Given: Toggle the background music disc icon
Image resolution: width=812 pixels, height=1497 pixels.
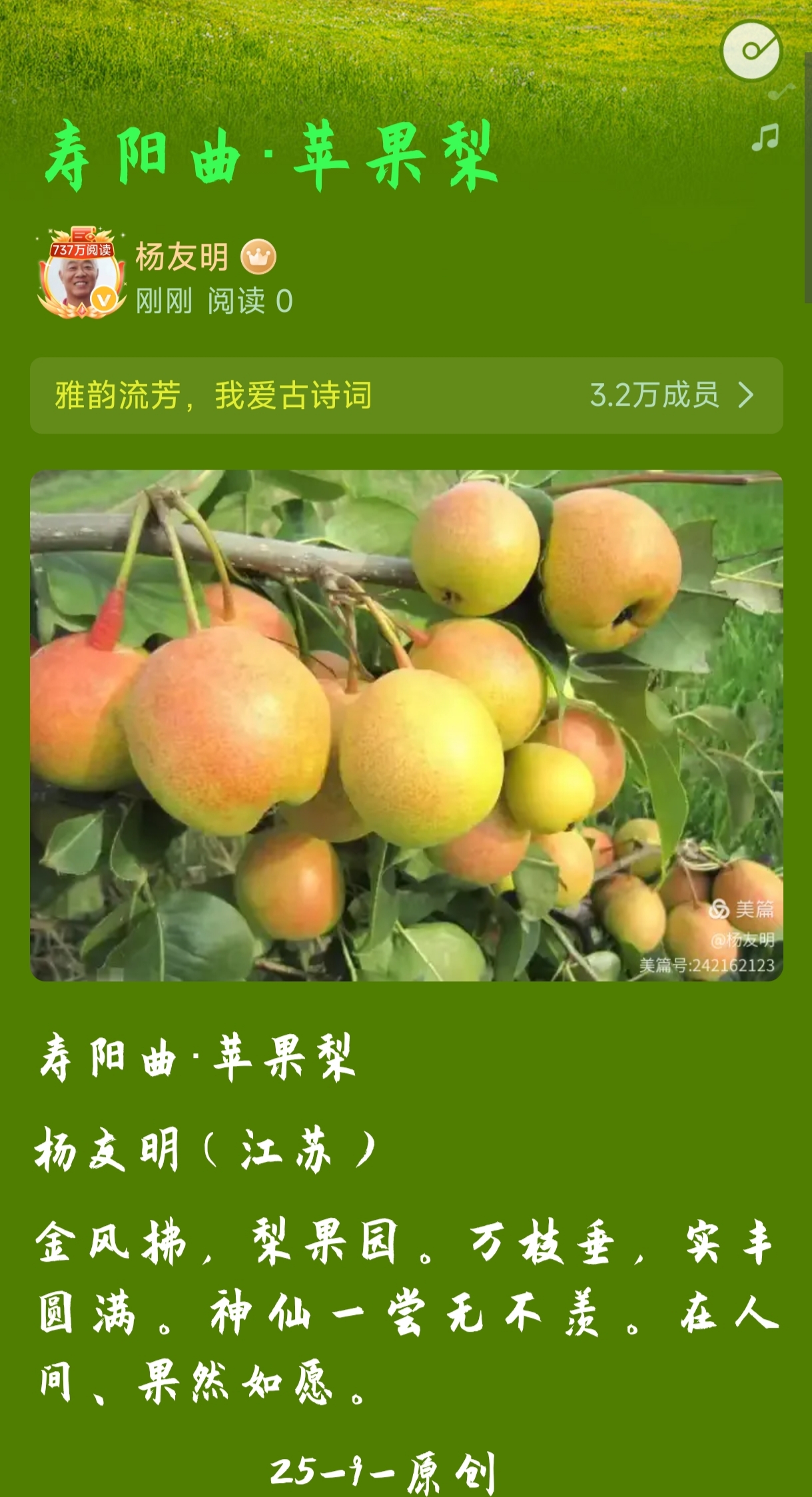Looking at the screenshot, I should tap(751, 51).
